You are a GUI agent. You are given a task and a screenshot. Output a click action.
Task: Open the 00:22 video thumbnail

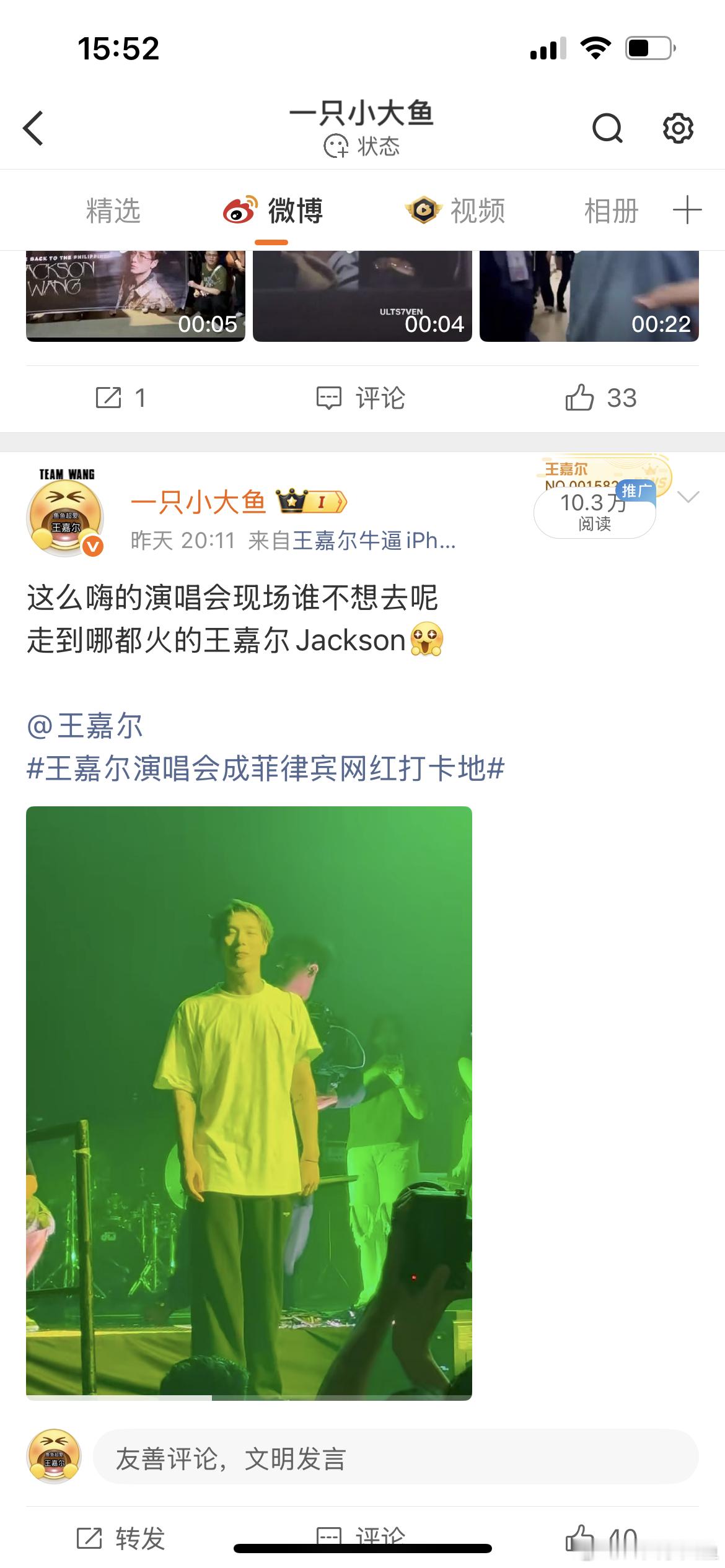(589, 294)
